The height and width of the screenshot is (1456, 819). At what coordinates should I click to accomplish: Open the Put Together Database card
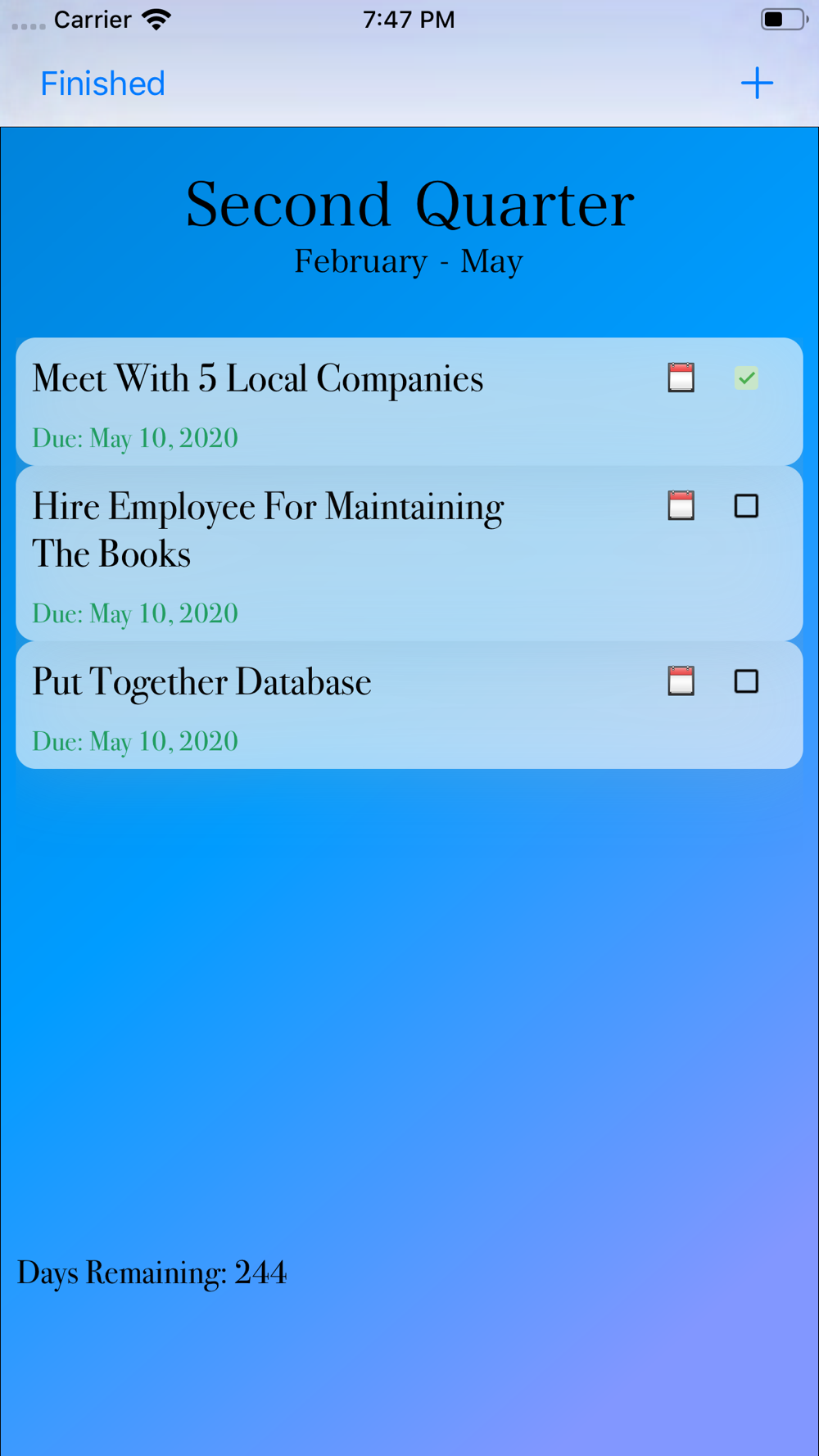point(409,705)
